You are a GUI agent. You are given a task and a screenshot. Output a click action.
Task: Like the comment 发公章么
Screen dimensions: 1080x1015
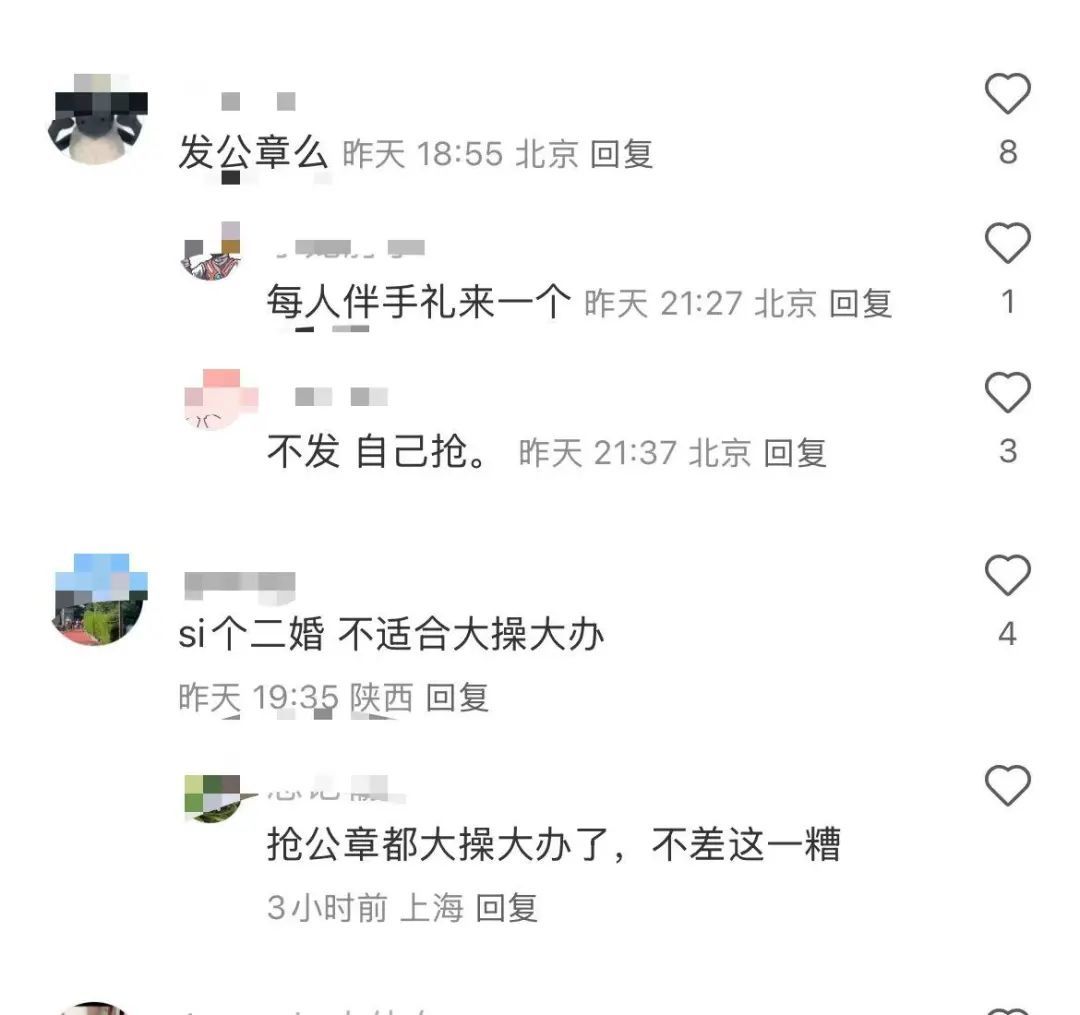tap(1007, 95)
